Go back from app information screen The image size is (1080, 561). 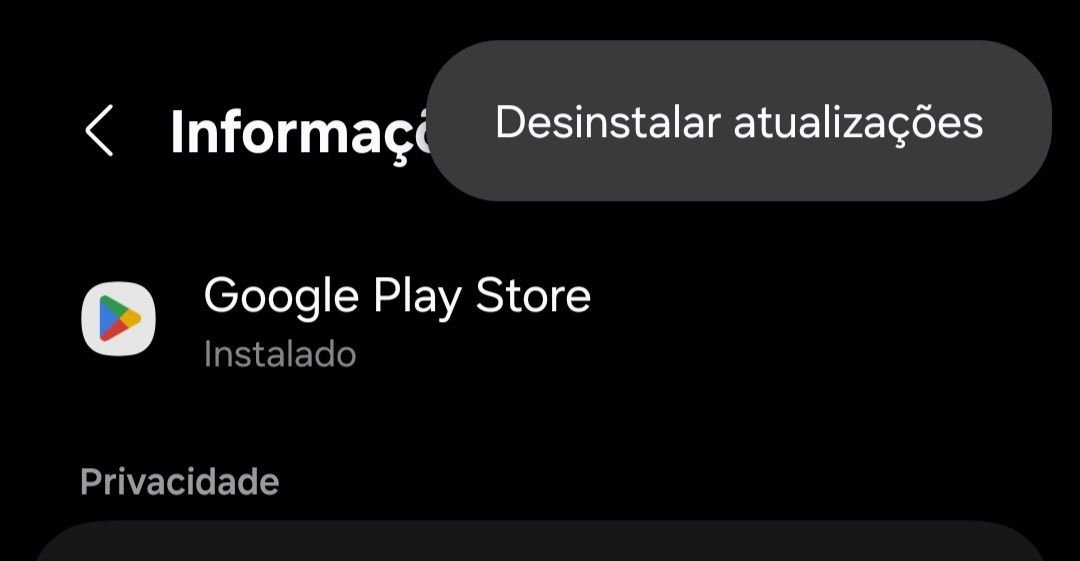coord(99,131)
